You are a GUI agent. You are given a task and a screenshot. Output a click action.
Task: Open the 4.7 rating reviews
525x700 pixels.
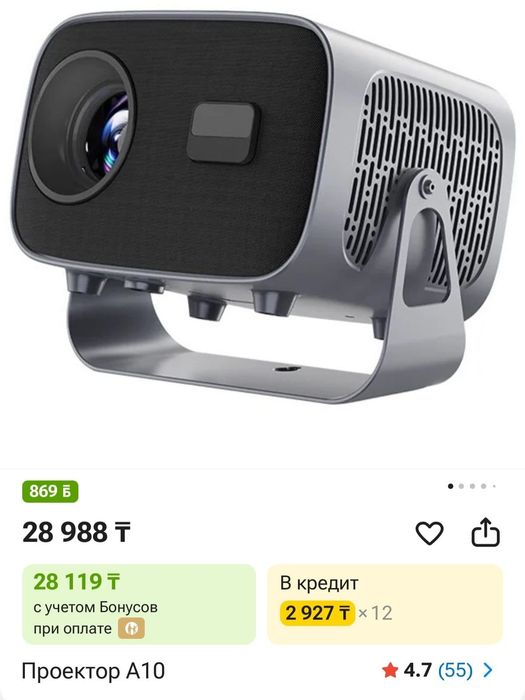coord(438,670)
